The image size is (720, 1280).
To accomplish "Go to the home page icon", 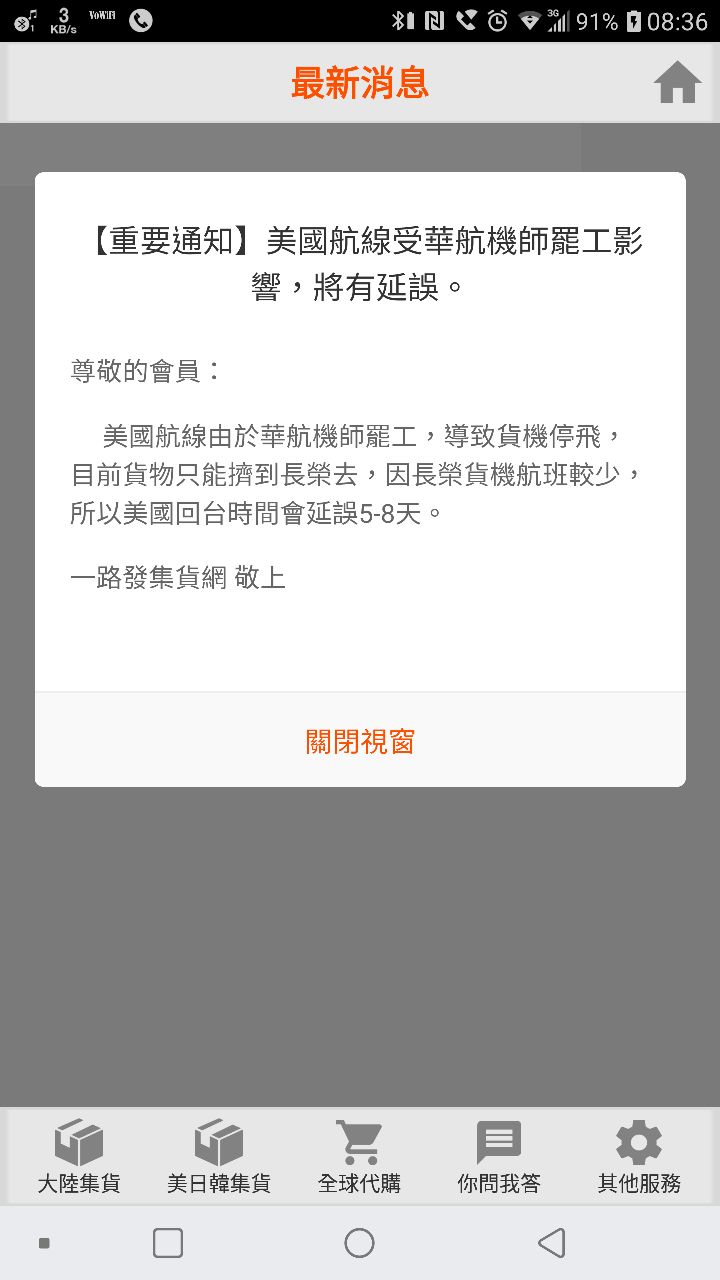I will point(677,84).
